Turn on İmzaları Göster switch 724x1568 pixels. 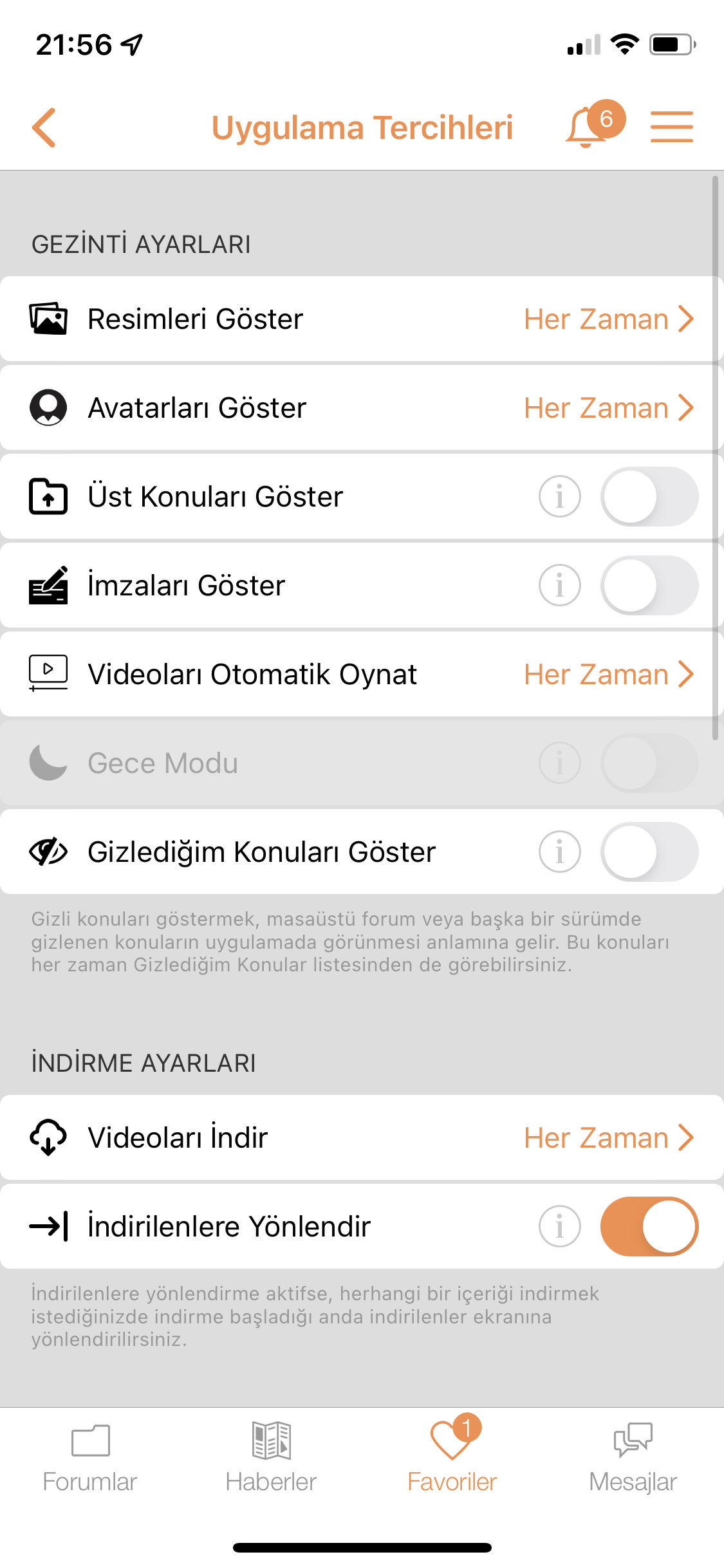pos(649,586)
